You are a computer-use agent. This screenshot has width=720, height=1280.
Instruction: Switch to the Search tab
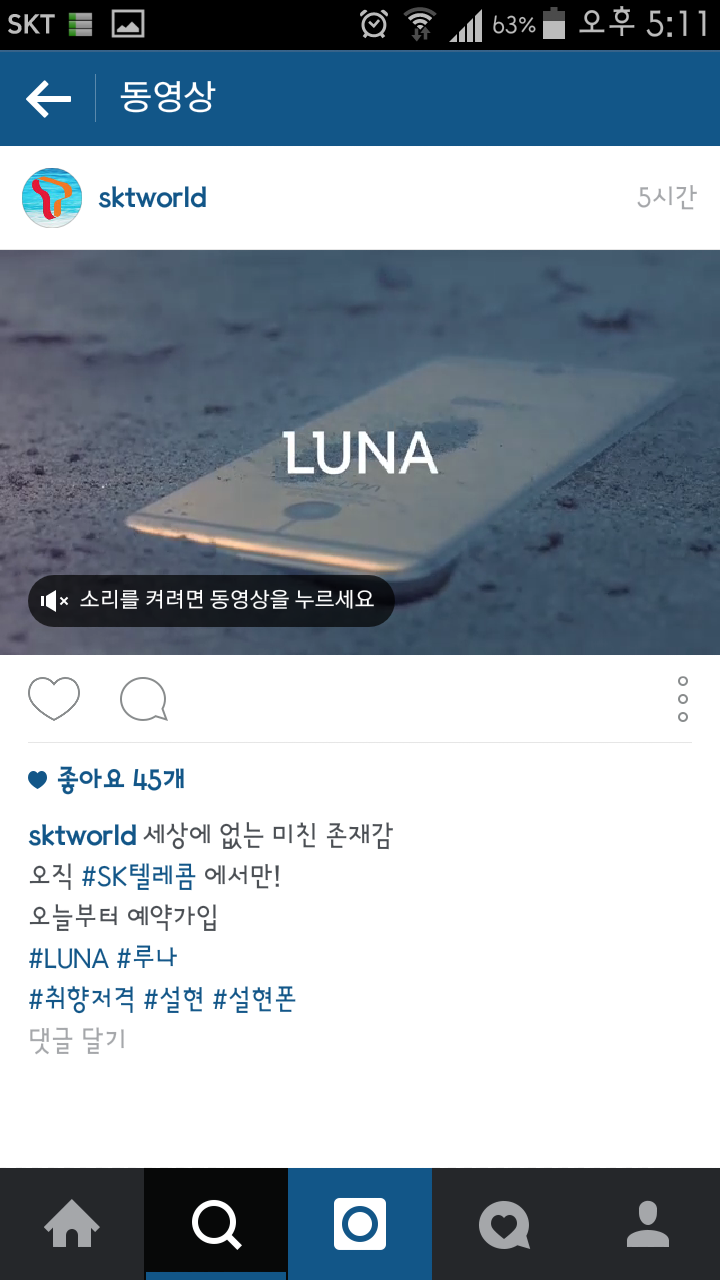click(216, 1224)
